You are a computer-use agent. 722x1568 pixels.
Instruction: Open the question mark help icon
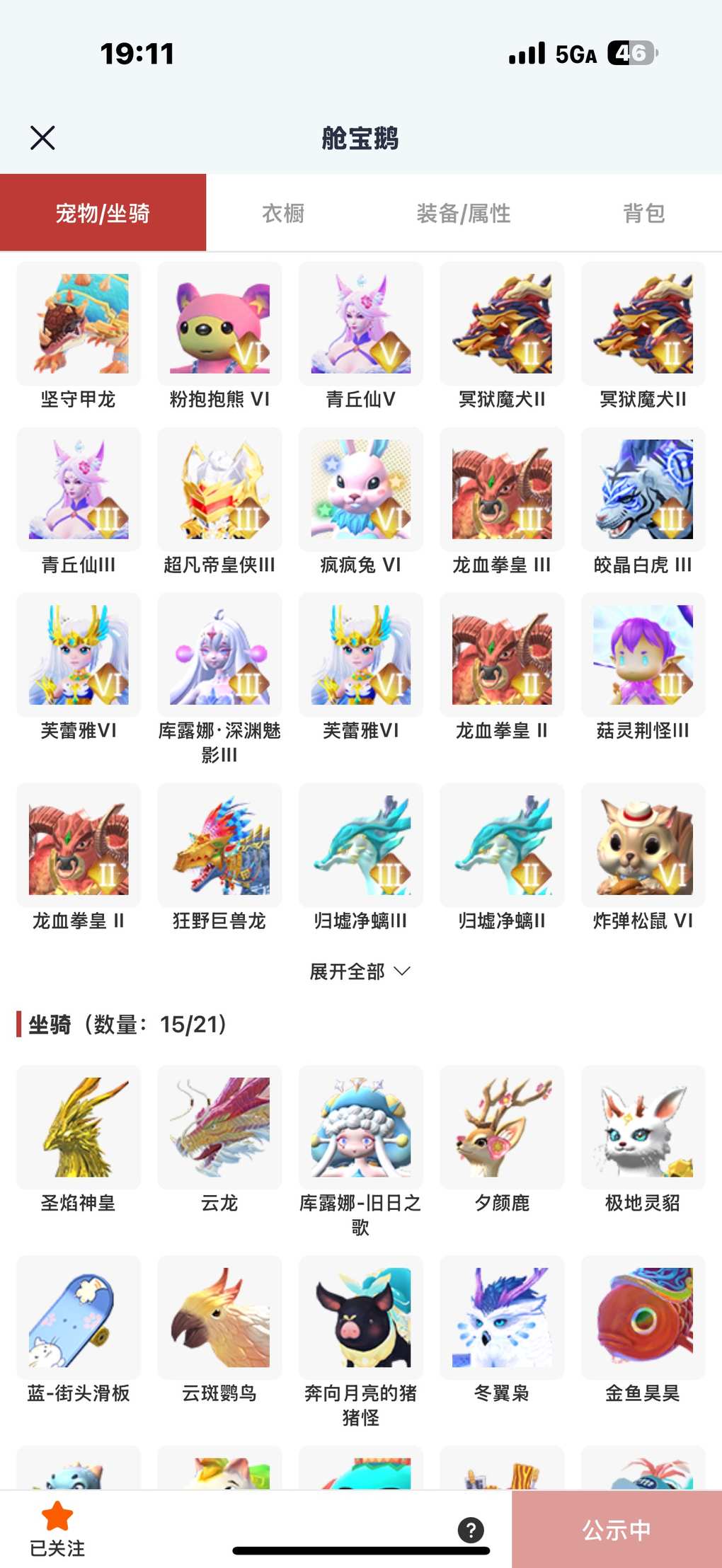tap(471, 1530)
